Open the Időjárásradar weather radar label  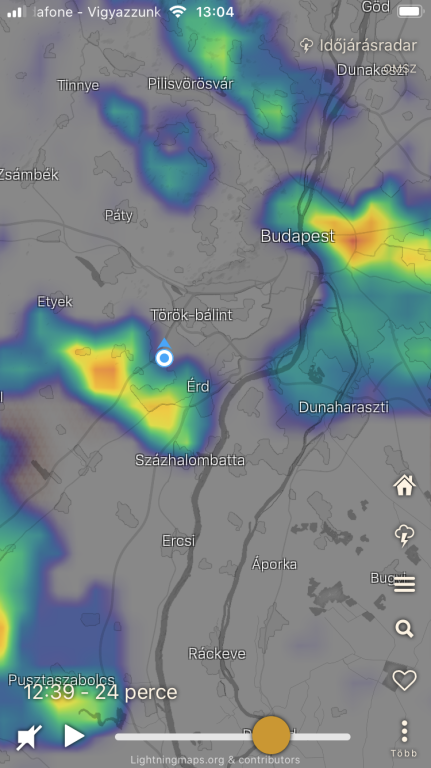359,46
